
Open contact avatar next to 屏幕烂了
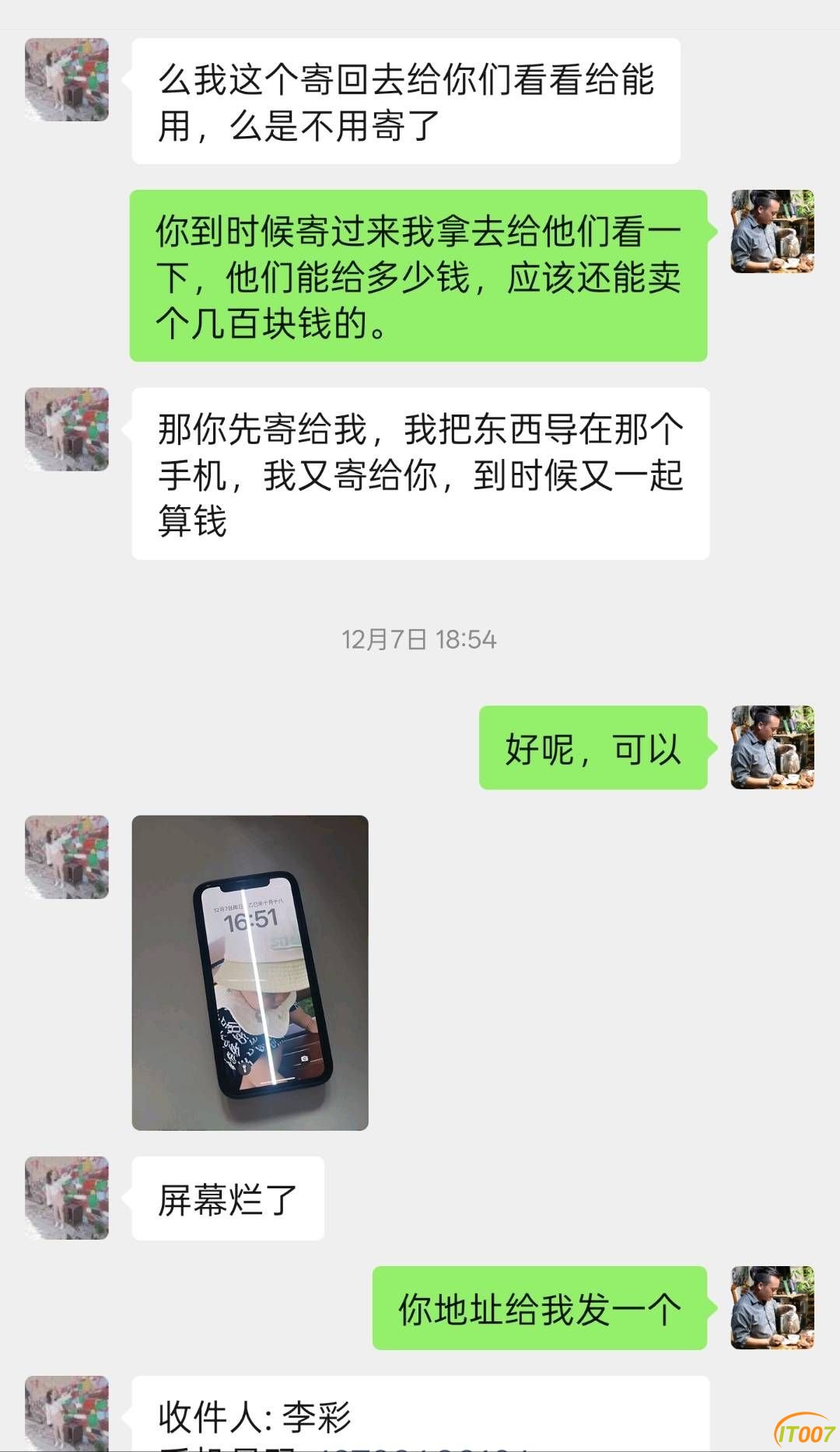[x=67, y=1198]
